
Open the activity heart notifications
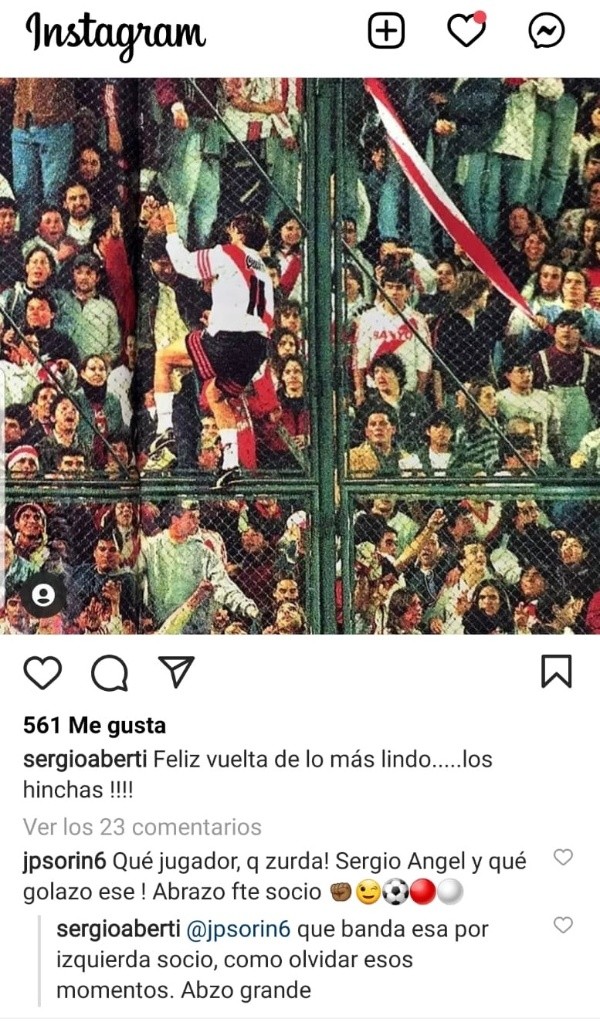pyautogui.click(x=466, y=32)
